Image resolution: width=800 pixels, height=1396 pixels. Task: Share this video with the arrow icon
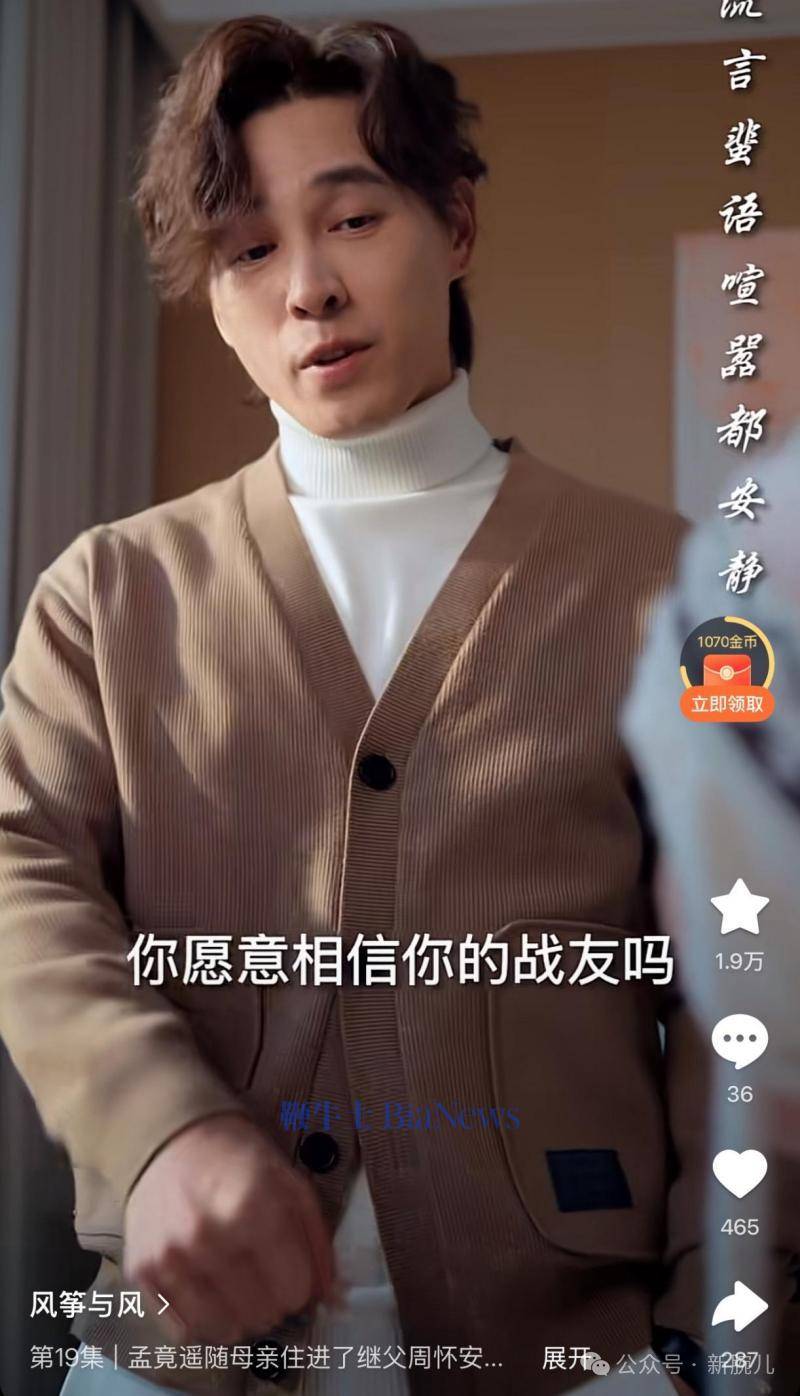[x=740, y=1306]
